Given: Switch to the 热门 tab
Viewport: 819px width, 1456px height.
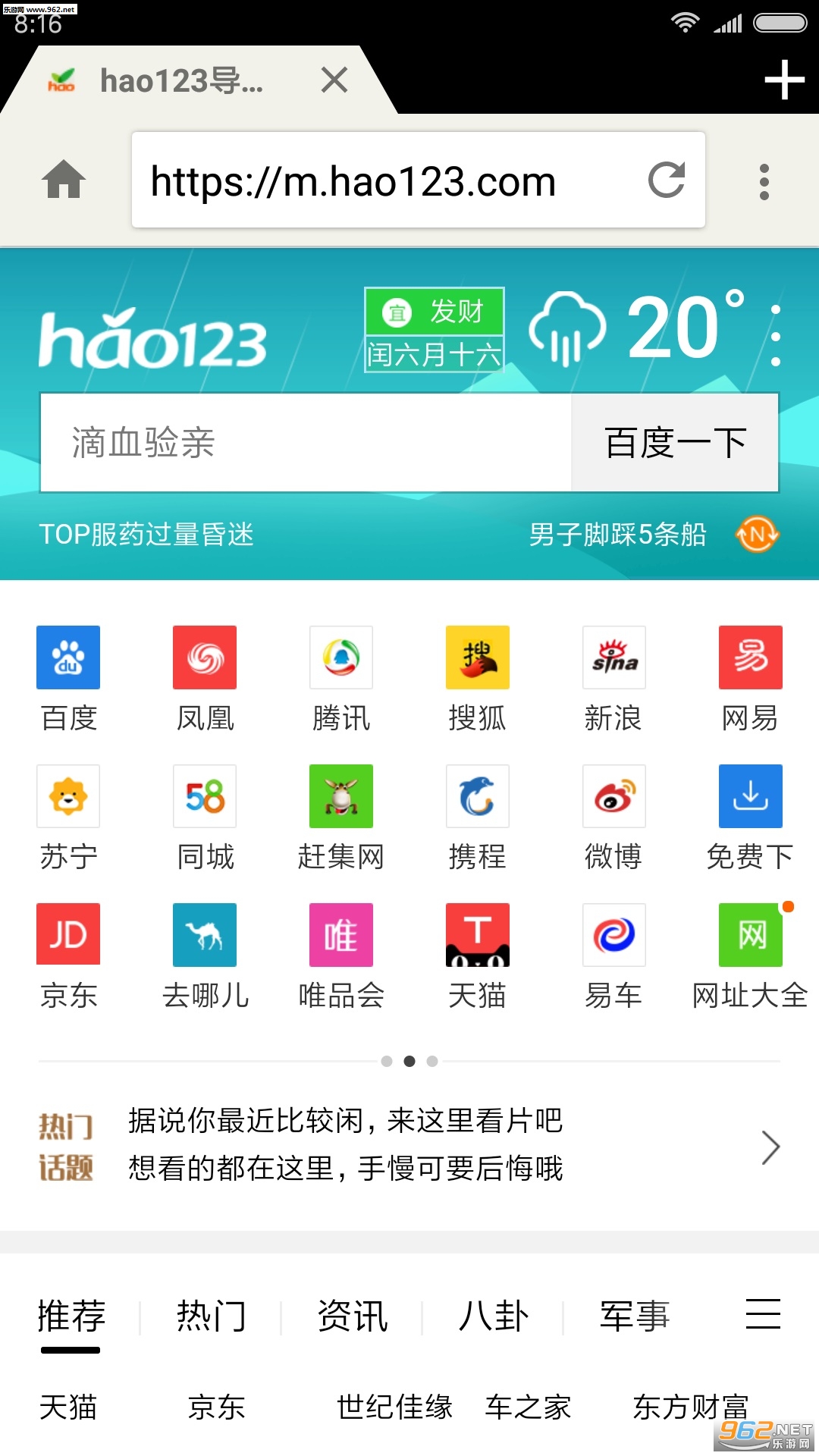Looking at the screenshot, I should click(211, 1316).
